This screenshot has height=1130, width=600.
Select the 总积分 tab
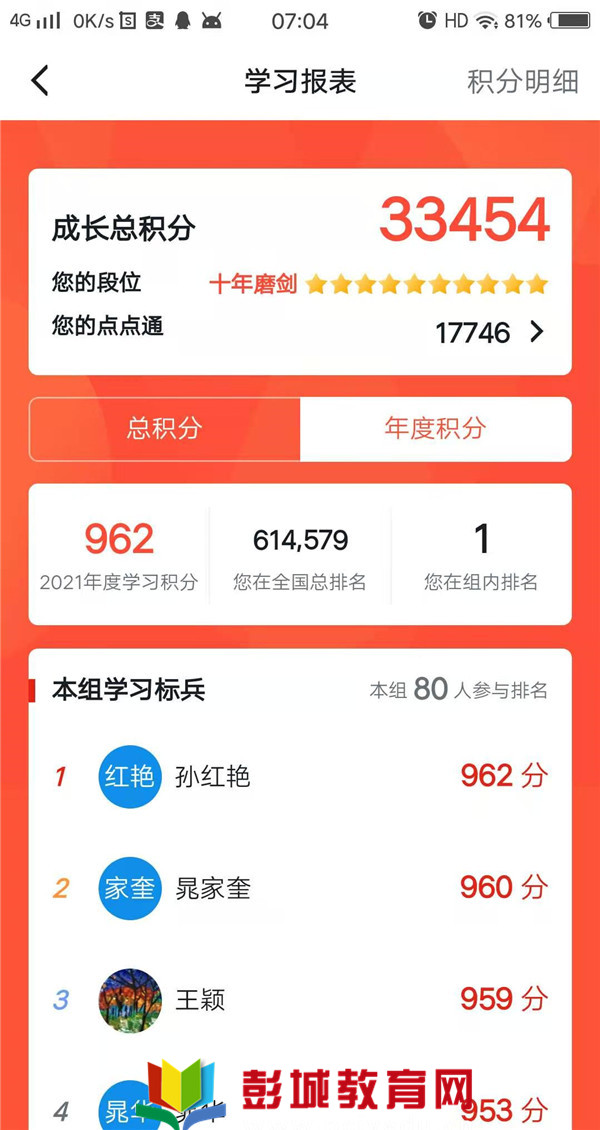165,429
